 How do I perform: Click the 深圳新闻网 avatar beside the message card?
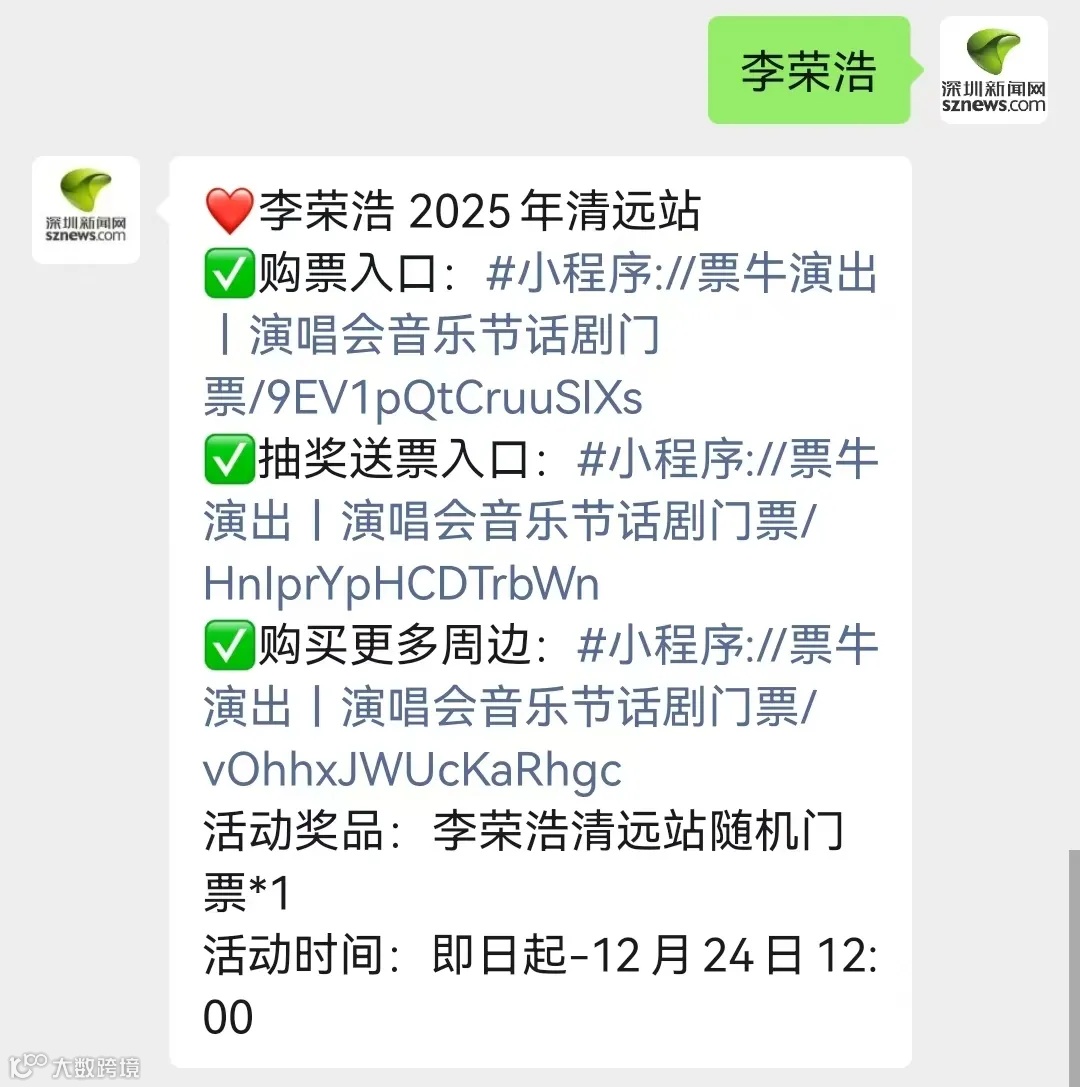tap(86, 210)
